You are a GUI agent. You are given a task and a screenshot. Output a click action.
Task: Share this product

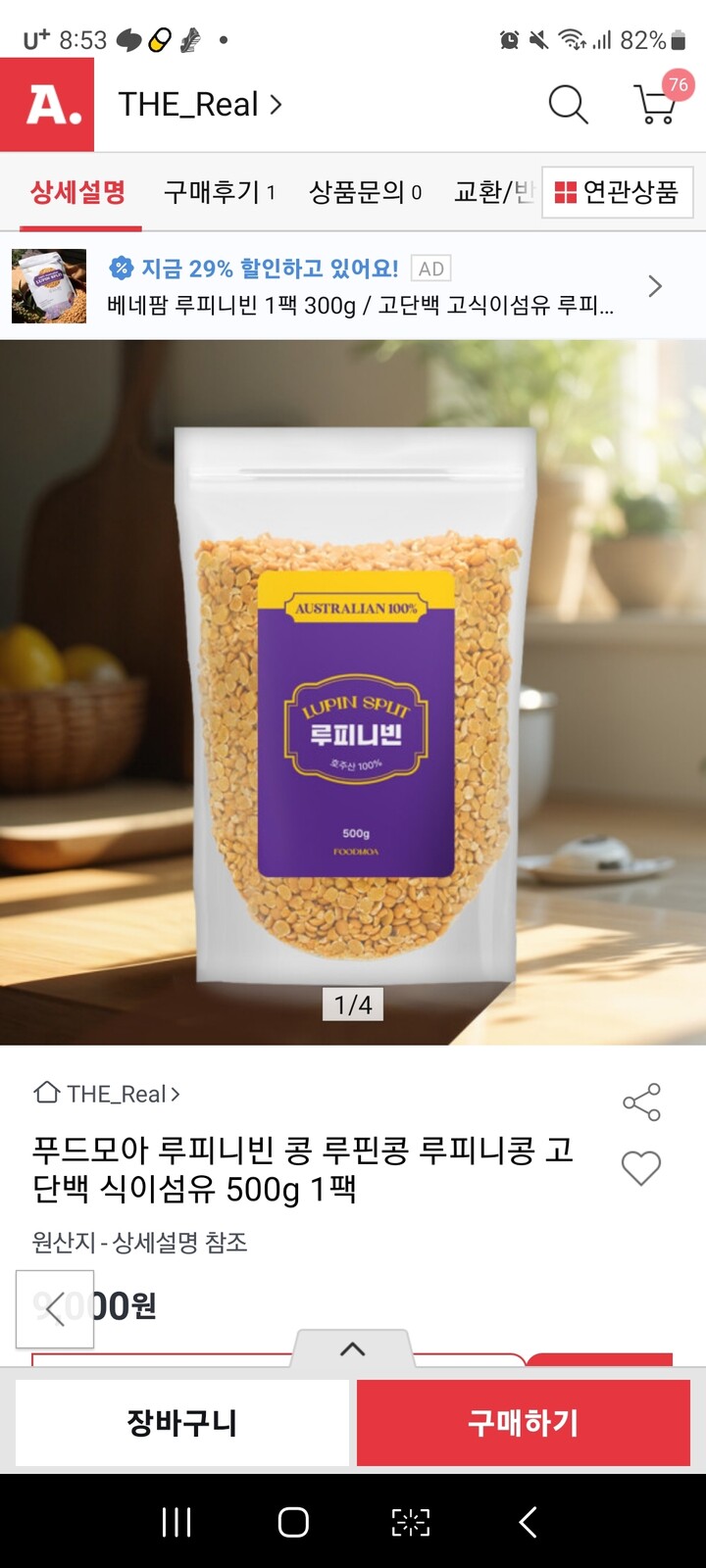click(641, 1102)
